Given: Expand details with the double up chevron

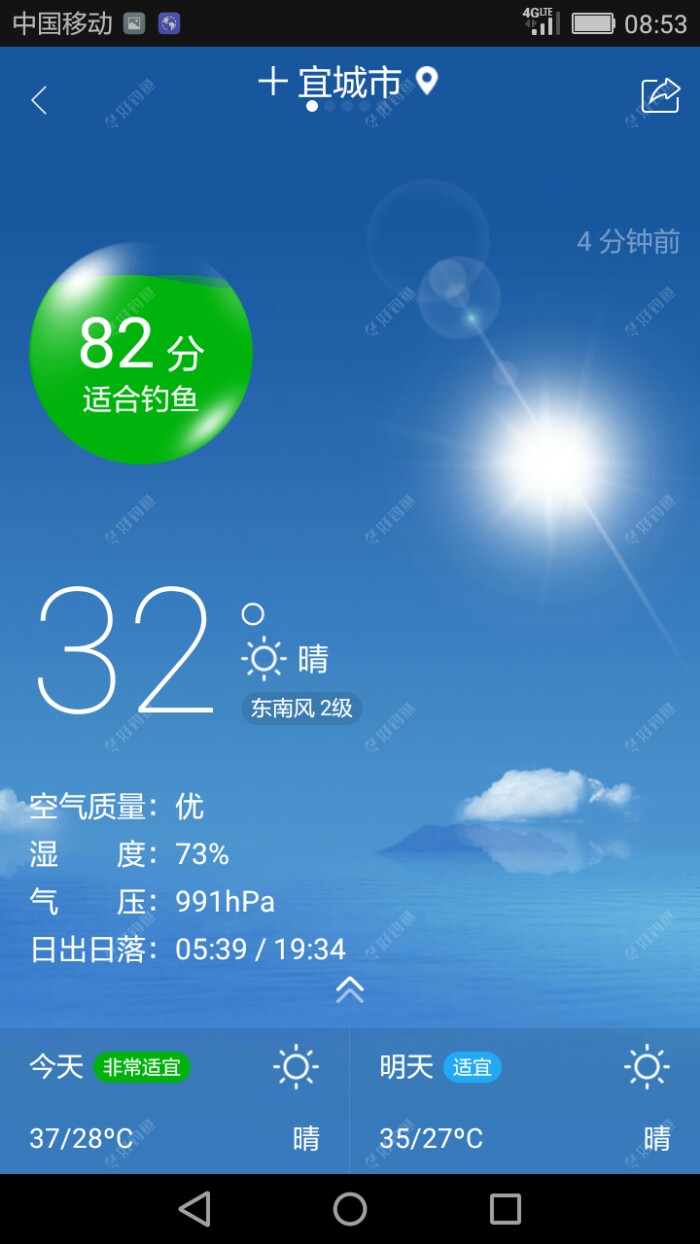Looking at the screenshot, I should (x=350, y=989).
